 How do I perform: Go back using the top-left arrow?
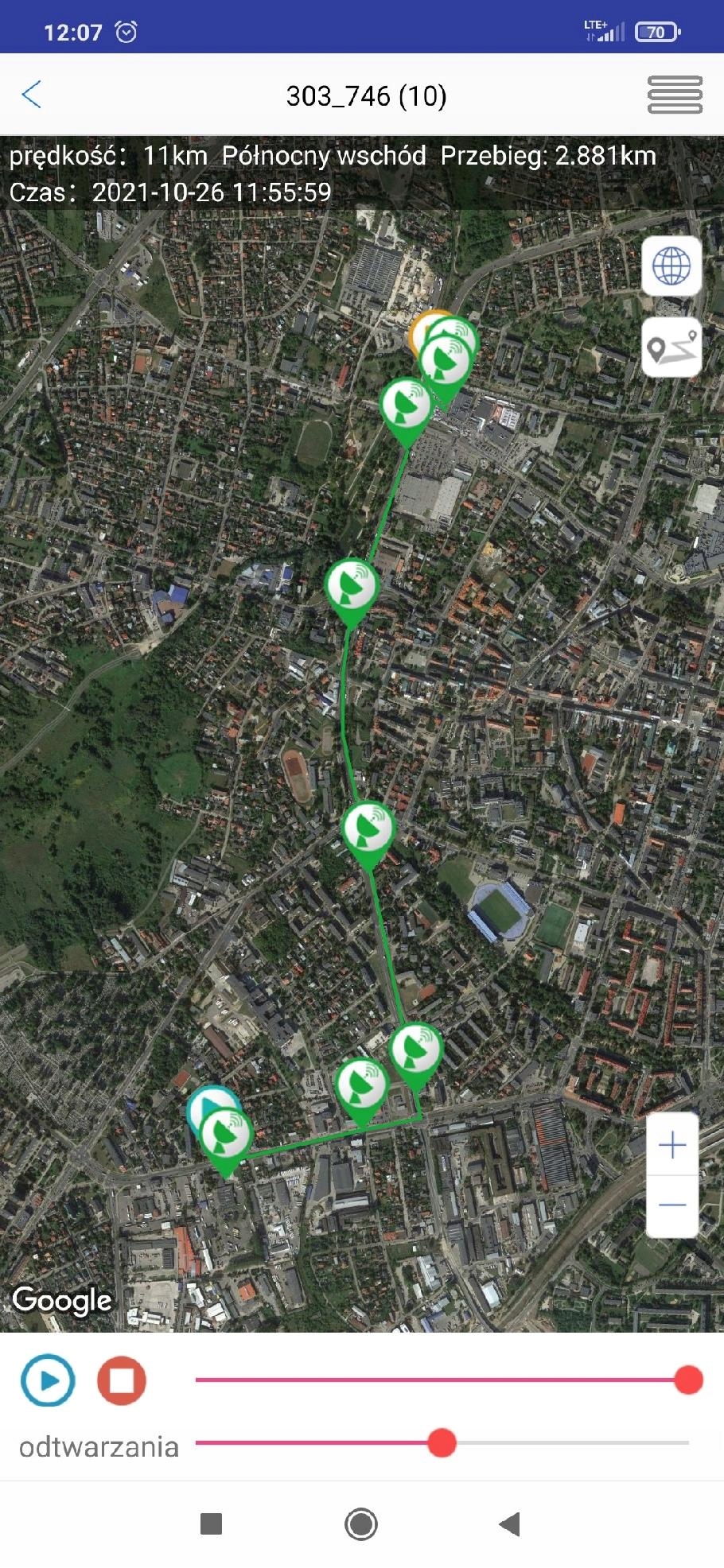(x=32, y=95)
